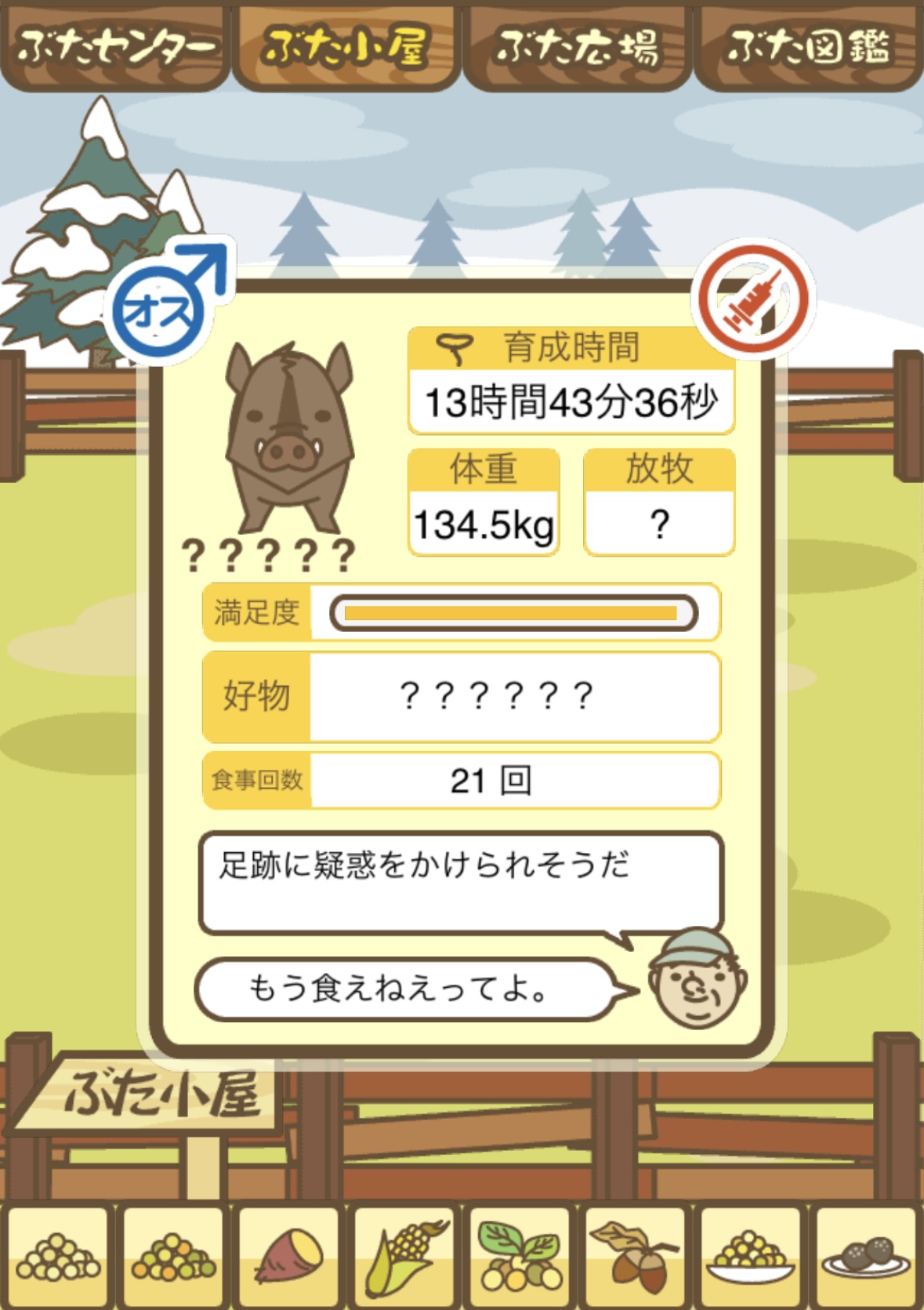This screenshot has height=1310, width=924.
Task: Open the ぶた図鑑 encyclopedia tab
Action: pyautogui.click(x=808, y=47)
